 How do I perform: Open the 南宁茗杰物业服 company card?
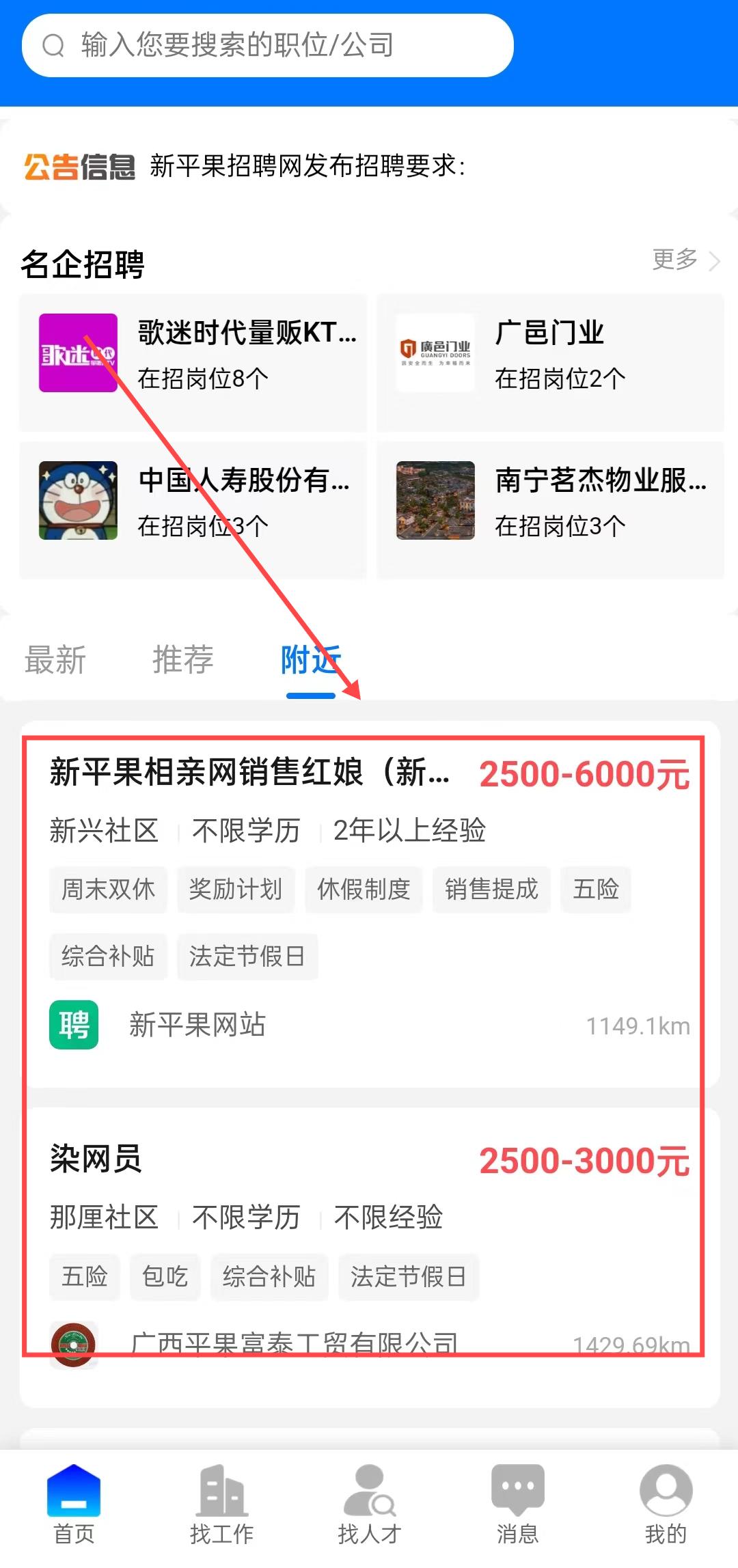(x=550, y=510)
